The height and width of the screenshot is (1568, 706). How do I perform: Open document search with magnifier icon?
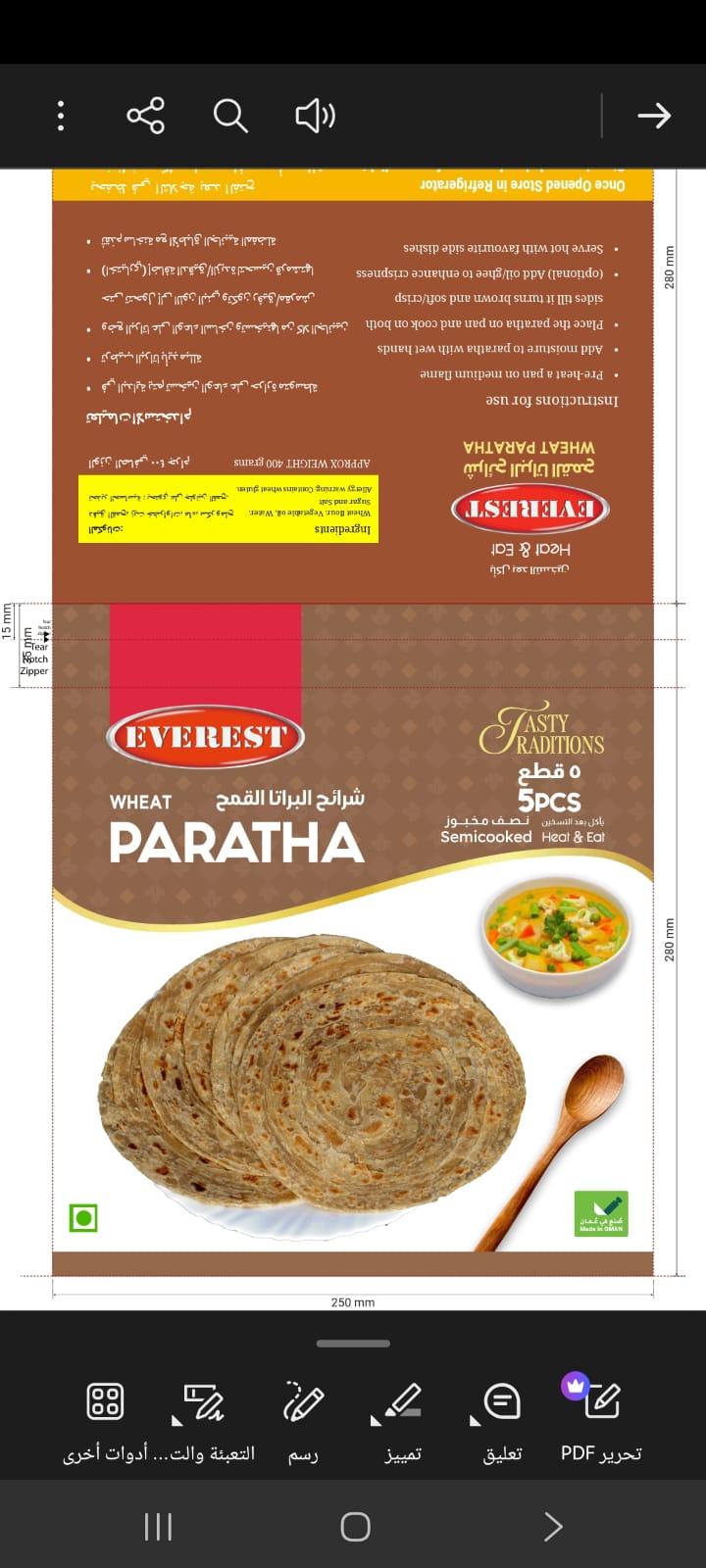point(229,115)
